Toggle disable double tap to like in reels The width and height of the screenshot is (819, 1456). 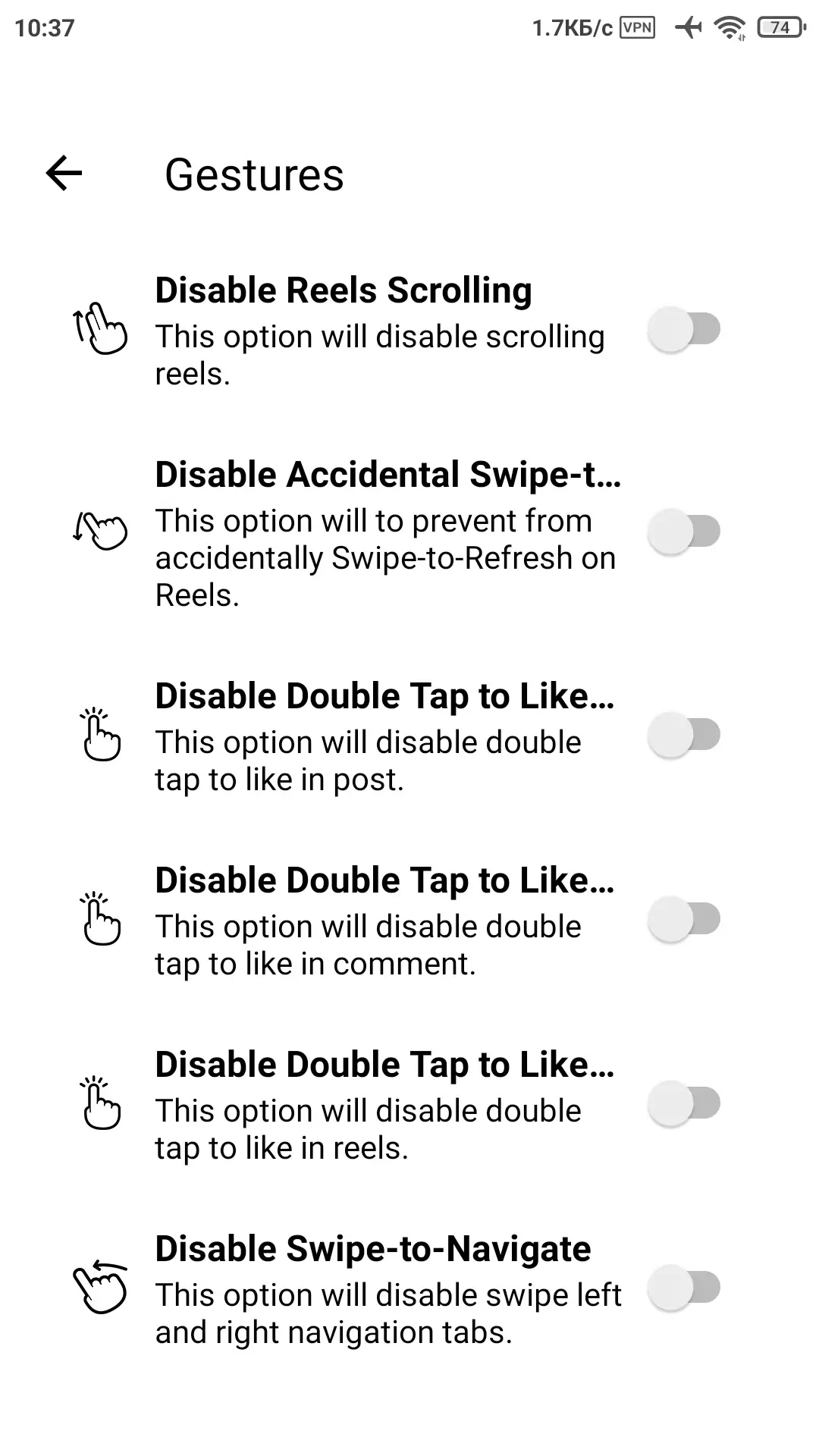point(684,1103)
